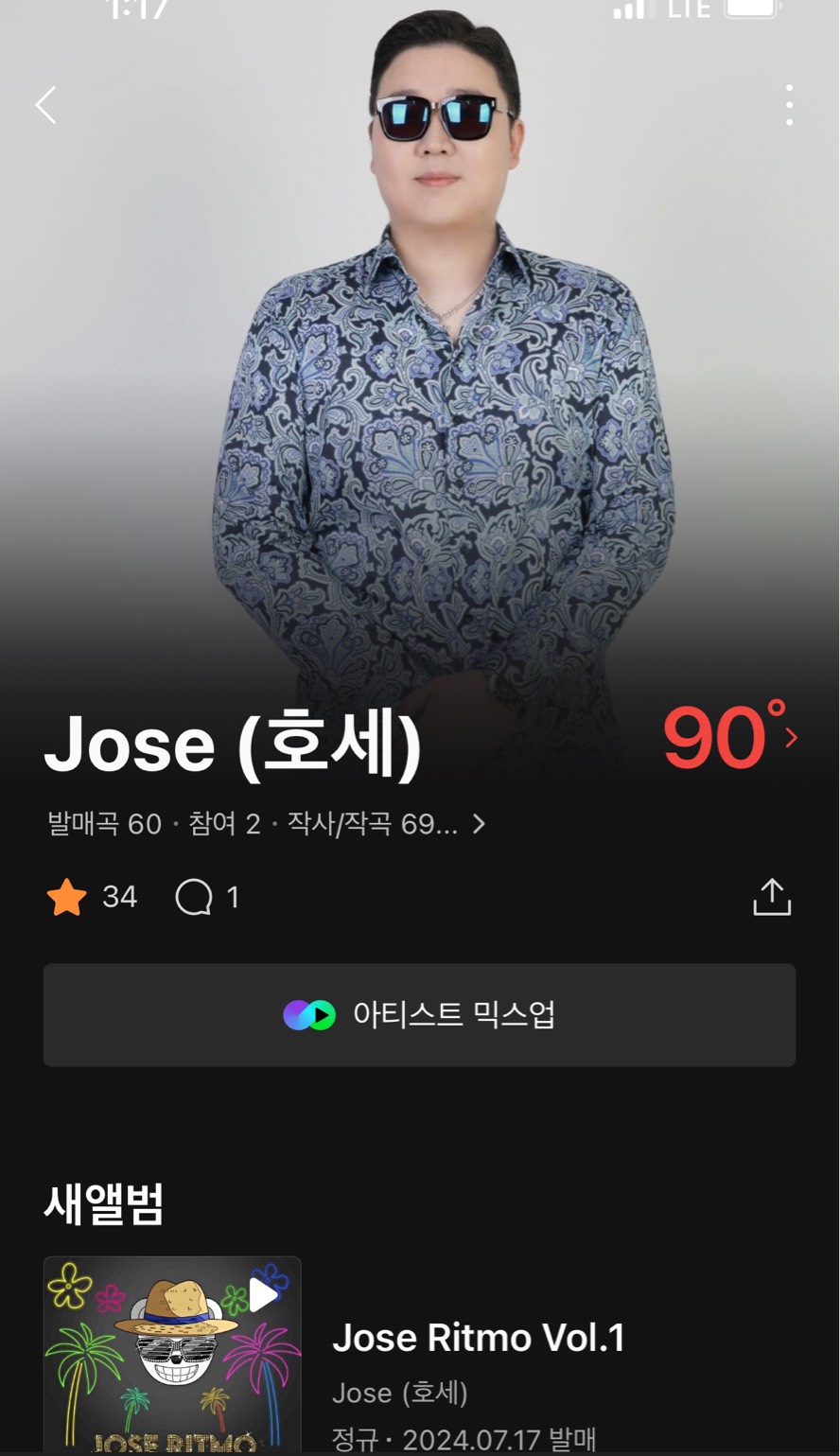Toggle the star favorite with 34 fans
The height and width of the screenshot is (1456, 840).
[67, 897]
